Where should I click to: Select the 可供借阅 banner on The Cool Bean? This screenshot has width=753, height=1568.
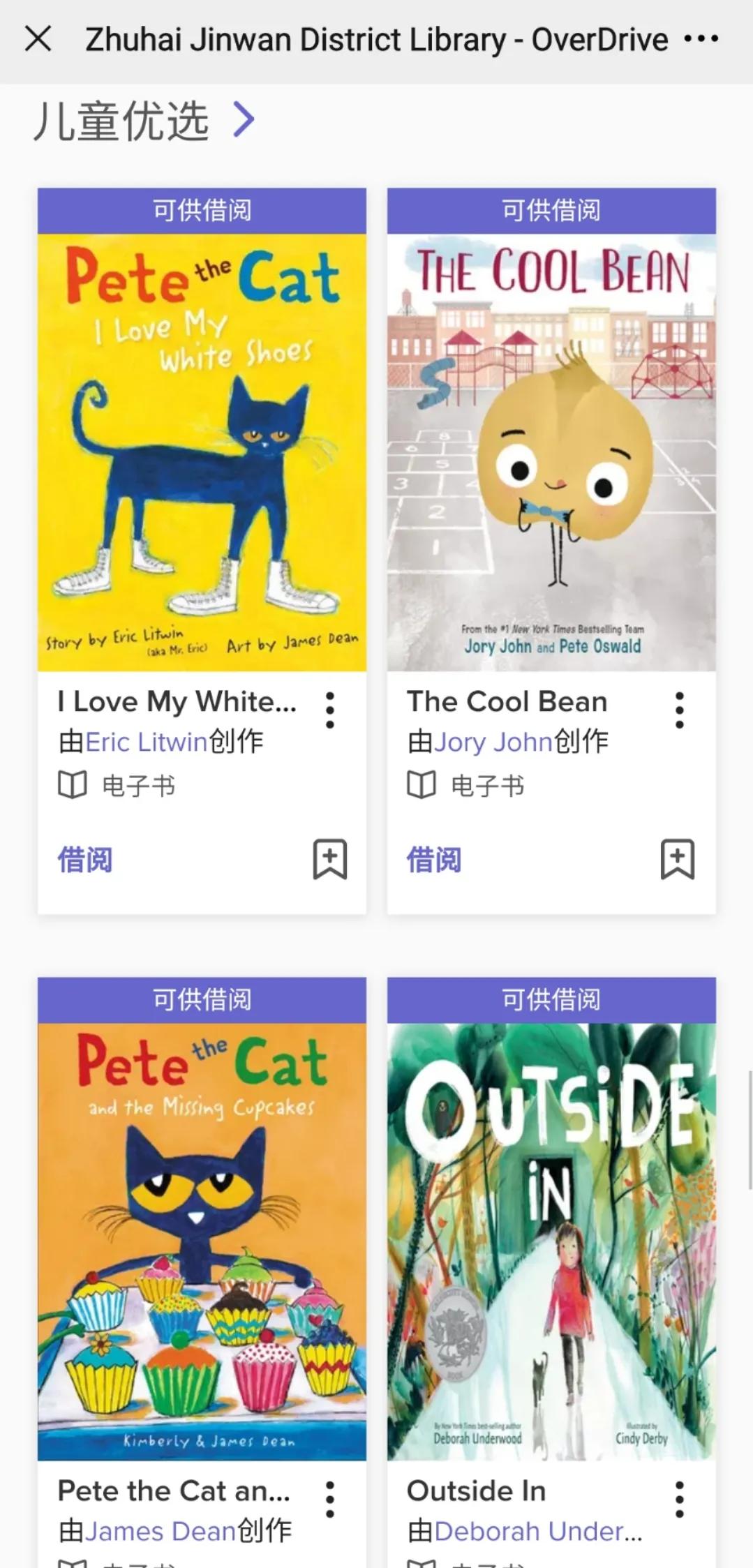(x=550, y=208)
